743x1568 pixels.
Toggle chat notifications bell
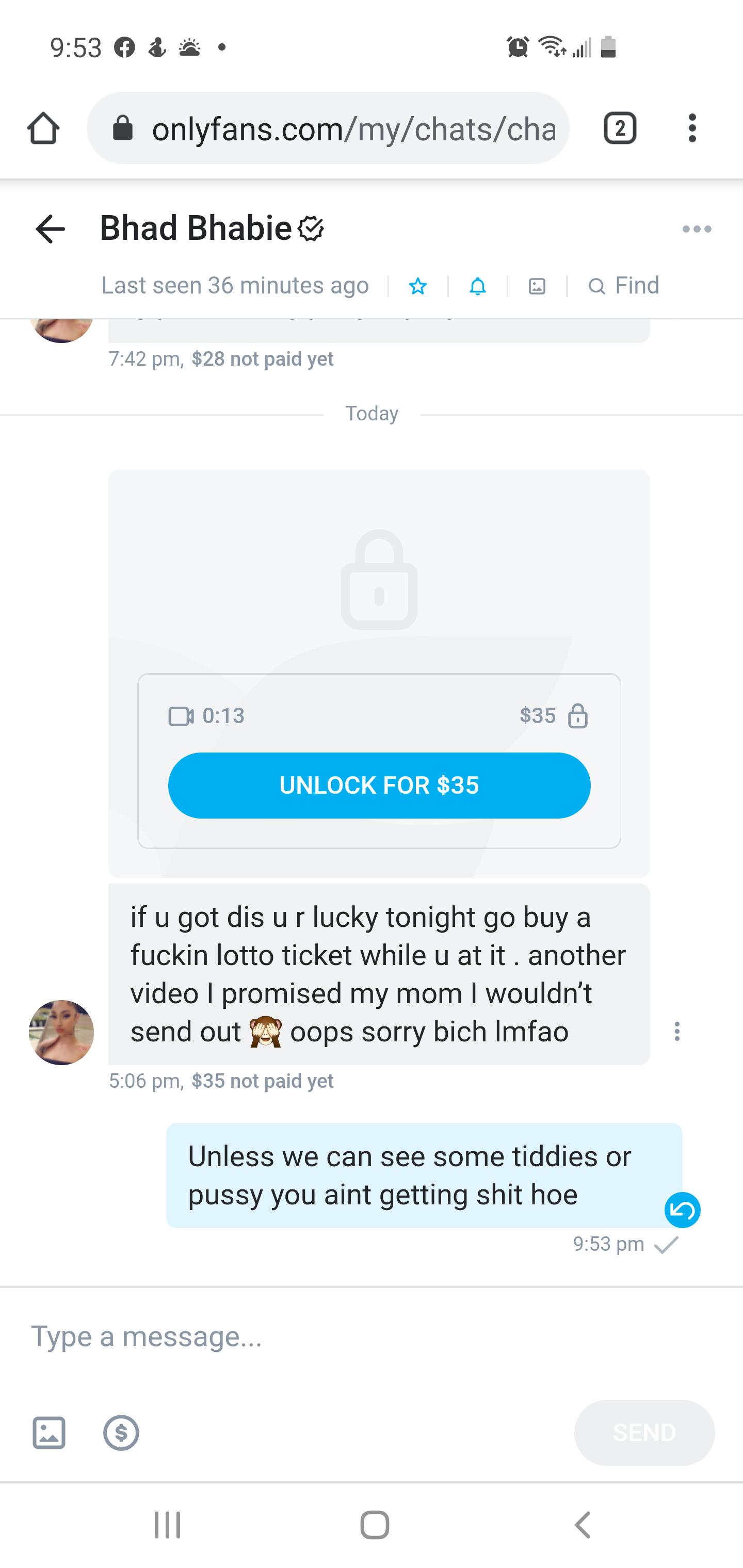tap(478, 285)
